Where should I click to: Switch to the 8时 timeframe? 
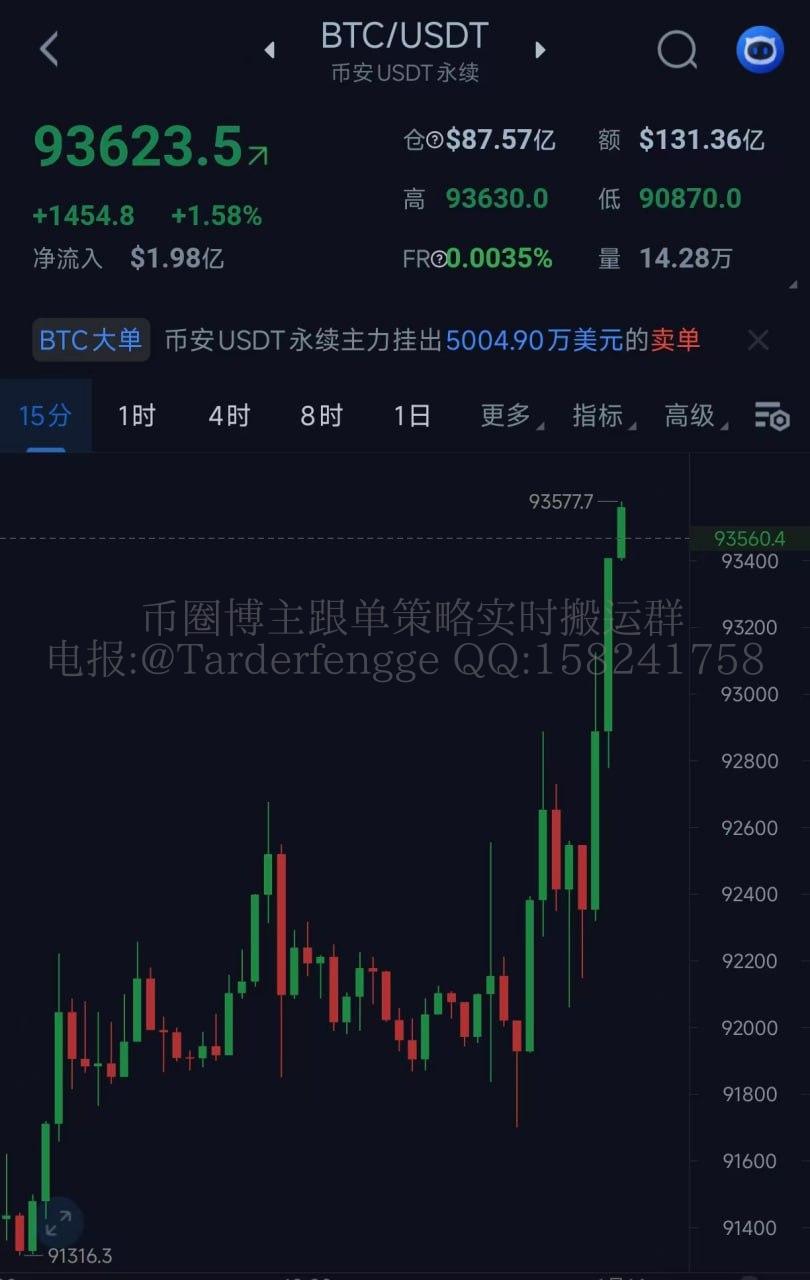[321, 415]
